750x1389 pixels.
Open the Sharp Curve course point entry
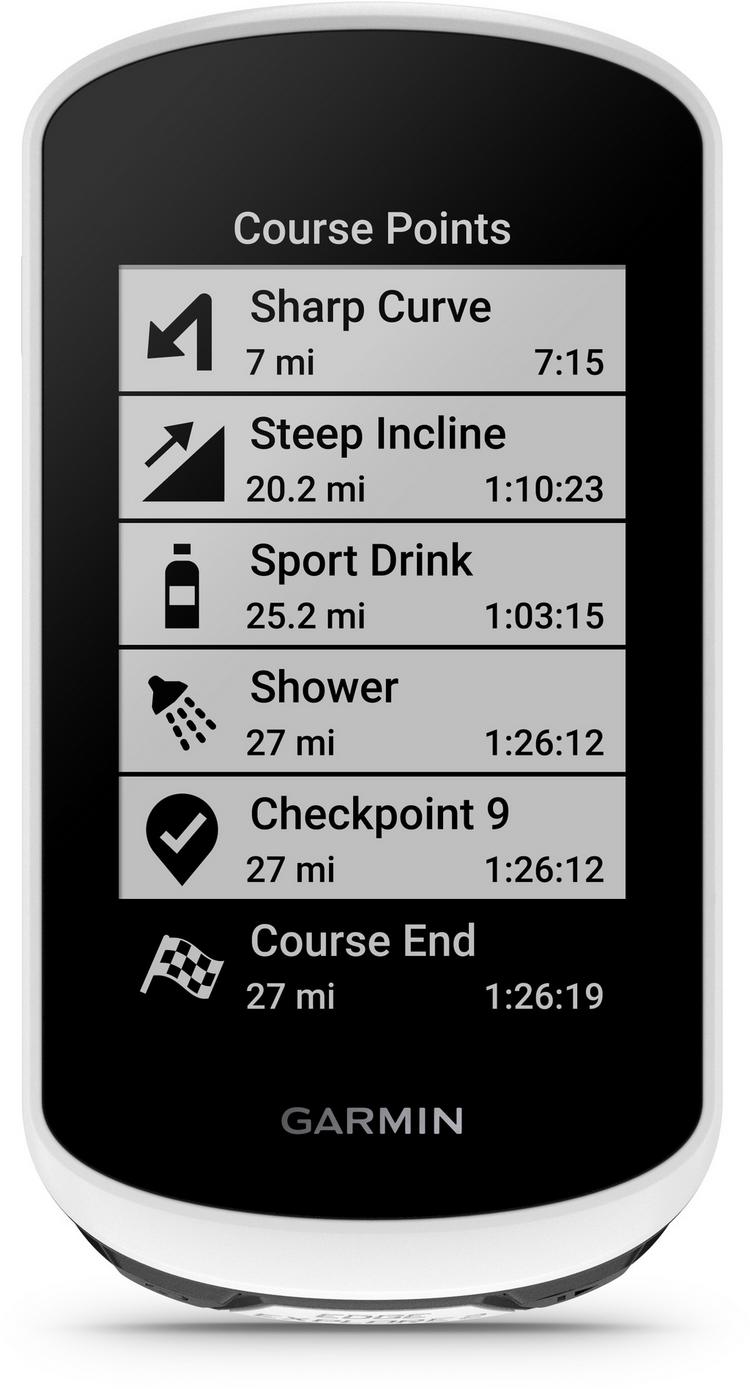pyautogui.click(x=375, y=330)
